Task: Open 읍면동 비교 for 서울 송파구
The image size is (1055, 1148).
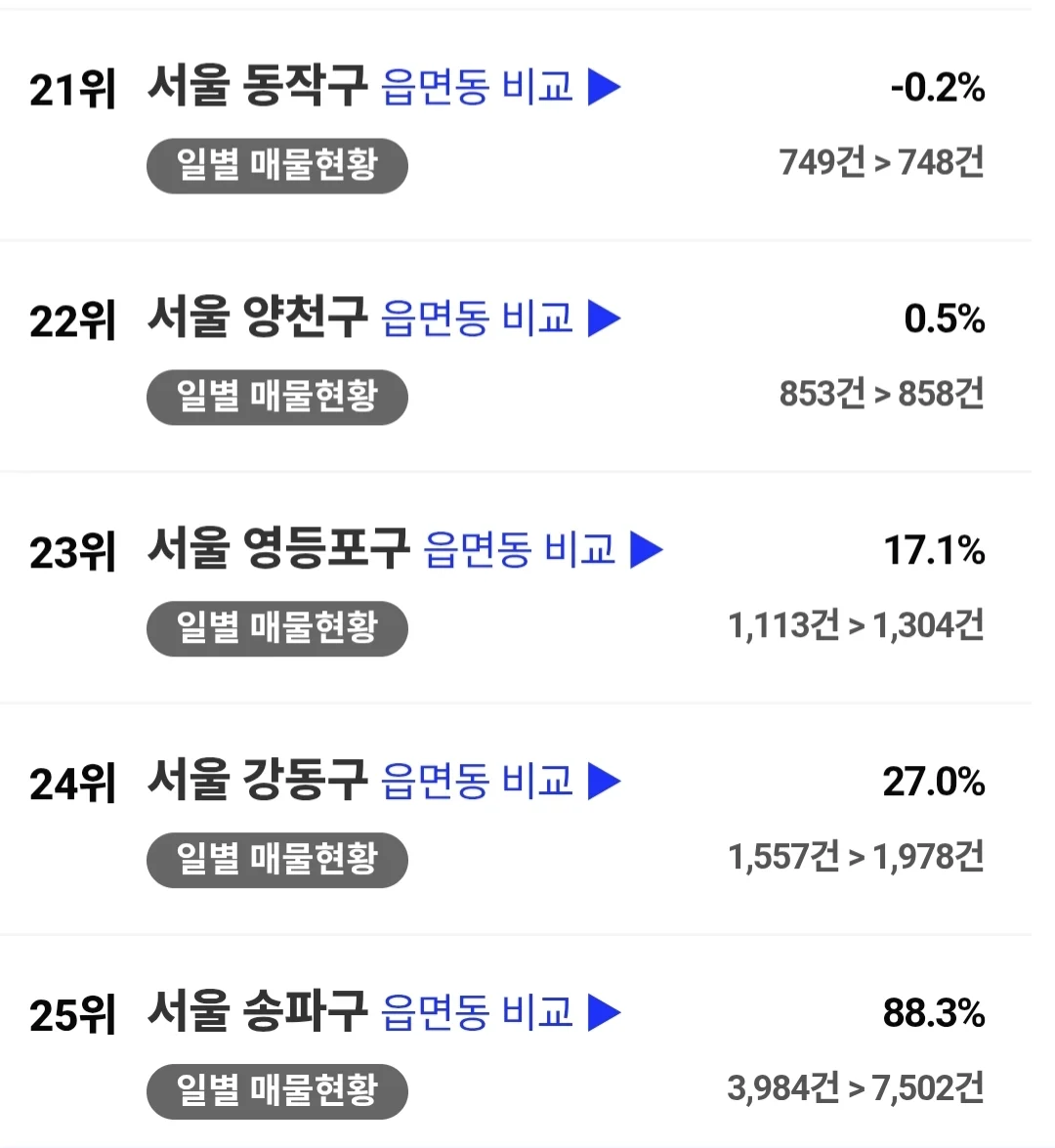Action: (x=499, y=1012)
